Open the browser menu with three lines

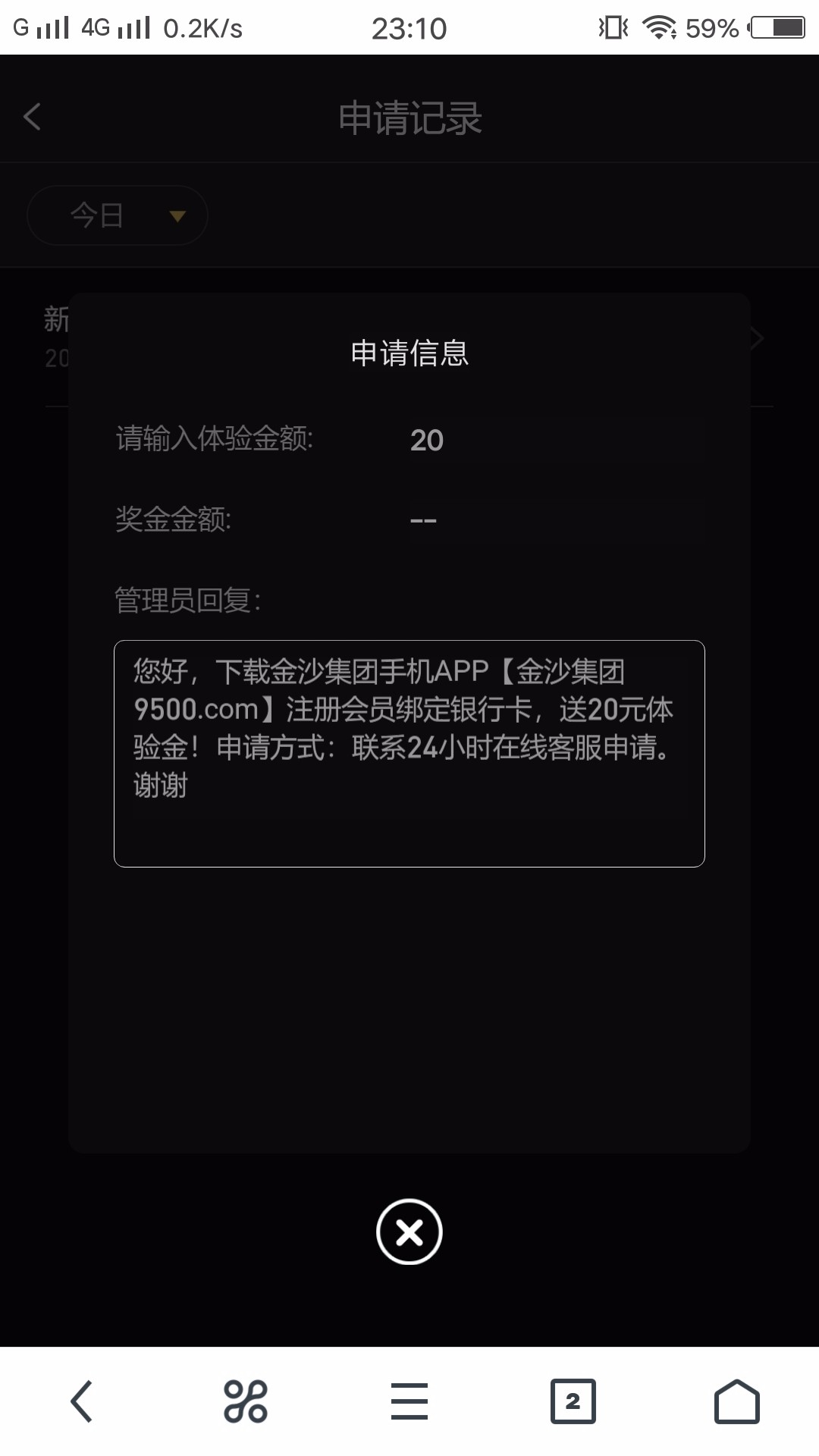coord(409,1401)
